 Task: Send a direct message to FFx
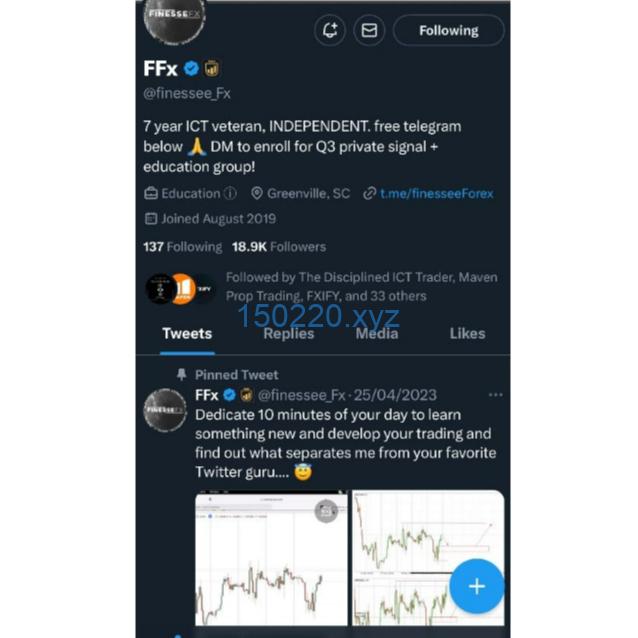(x=369, y=30)
